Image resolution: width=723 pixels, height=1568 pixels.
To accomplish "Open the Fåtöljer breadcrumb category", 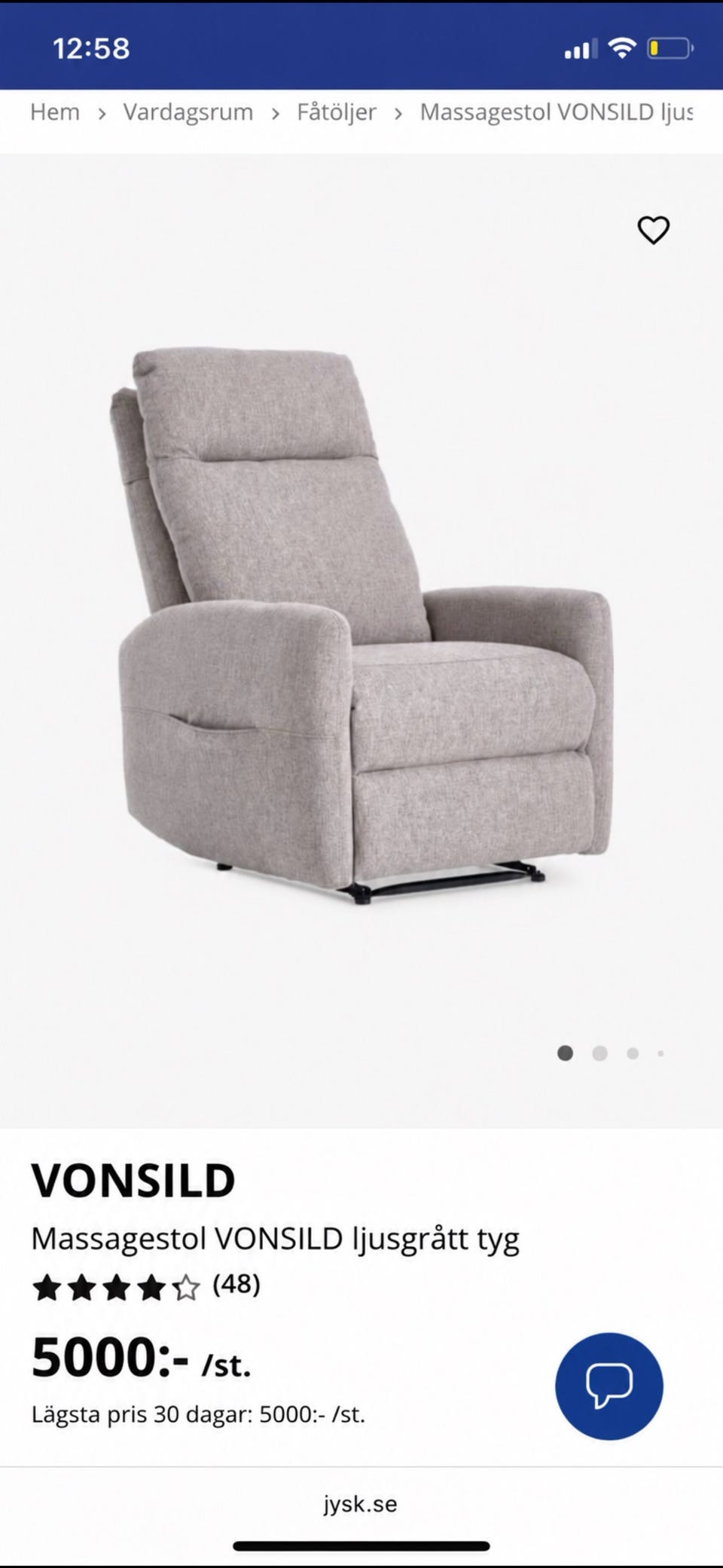I will pos(337,112).
